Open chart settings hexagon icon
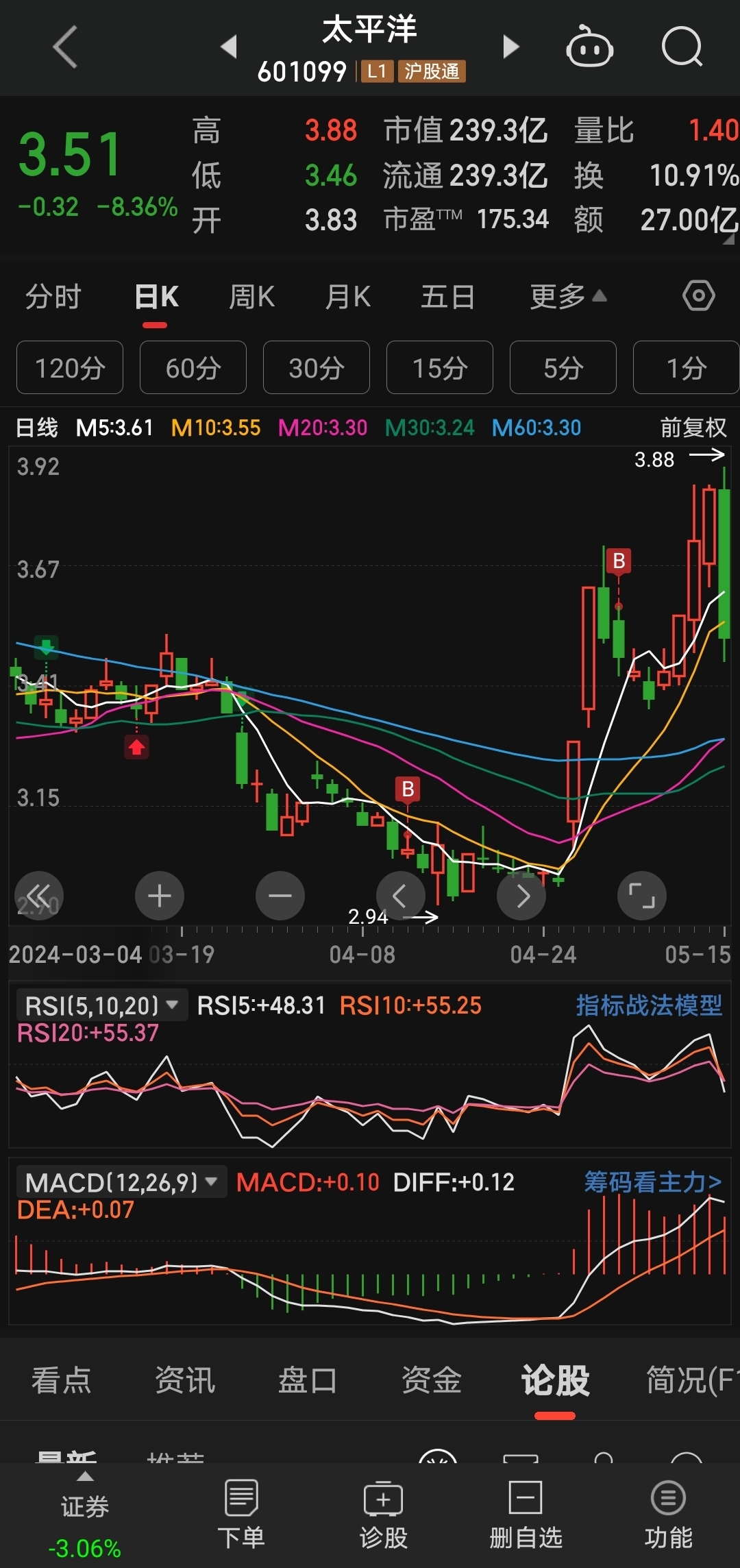The width and height of the screenshot is (740, 1568). [698, 296]
